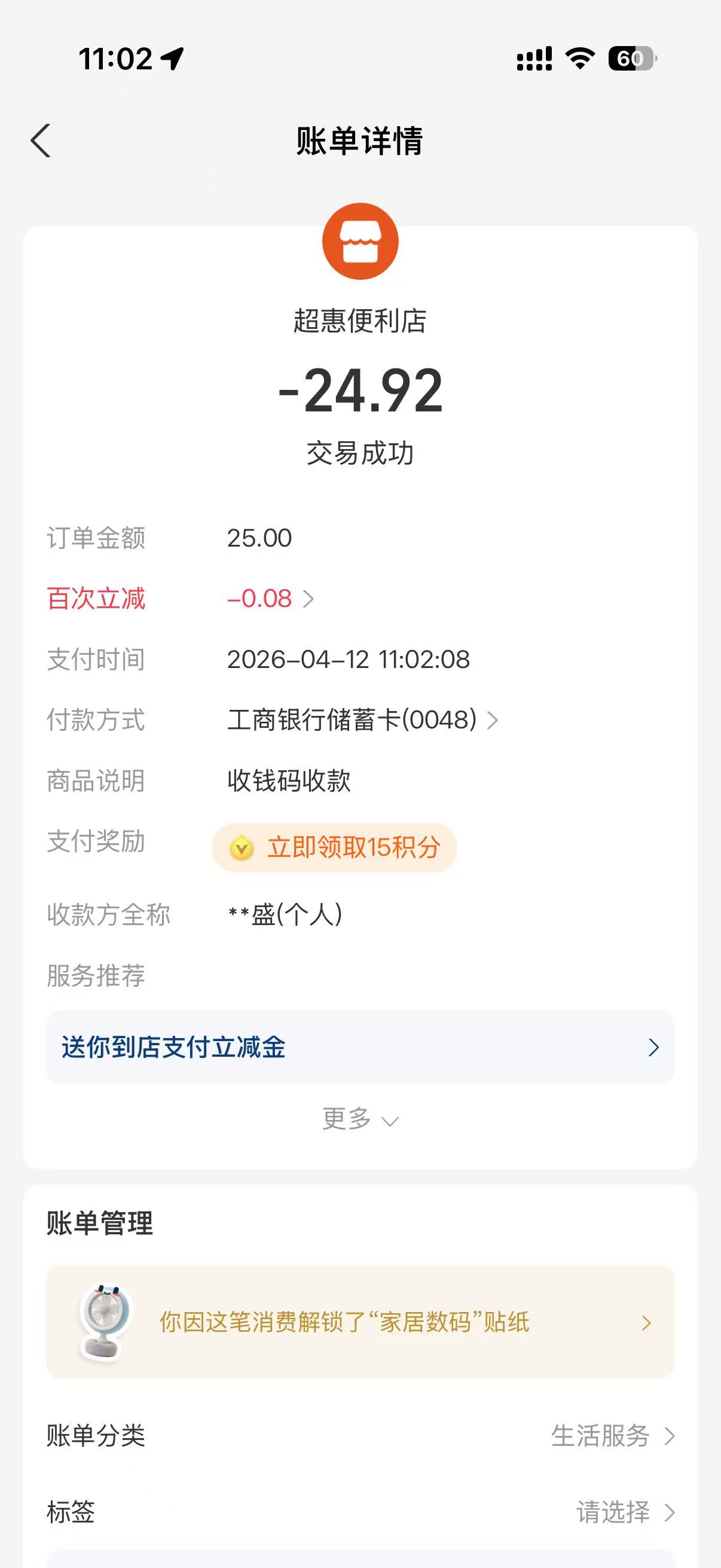Viewport: 721px width, 1568px height.
Task: Tap the orange merchant storefront icon
Action: (x=360, y=241)
